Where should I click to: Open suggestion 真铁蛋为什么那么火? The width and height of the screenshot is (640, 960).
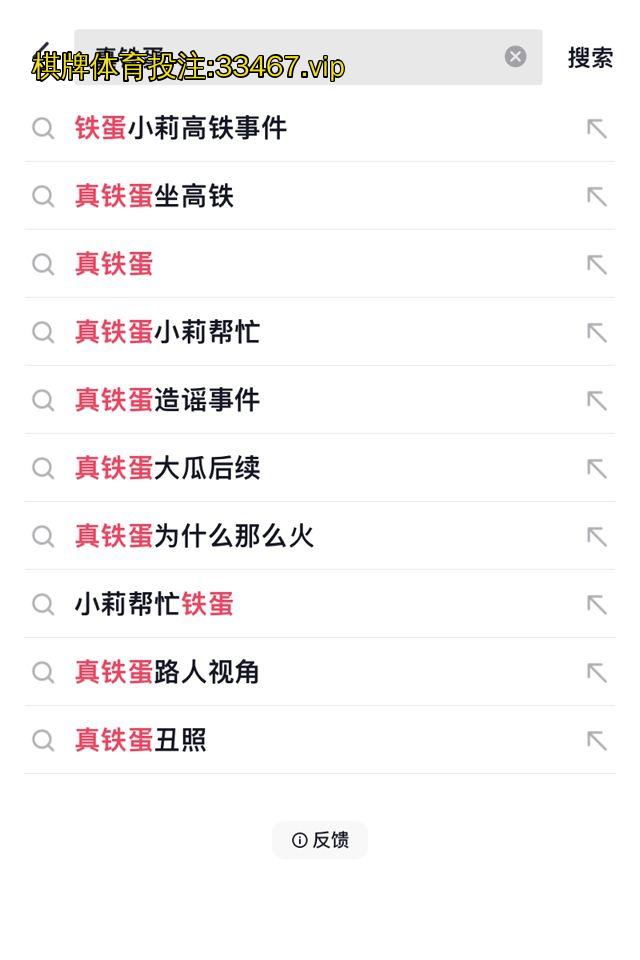[x=194, y=536]
